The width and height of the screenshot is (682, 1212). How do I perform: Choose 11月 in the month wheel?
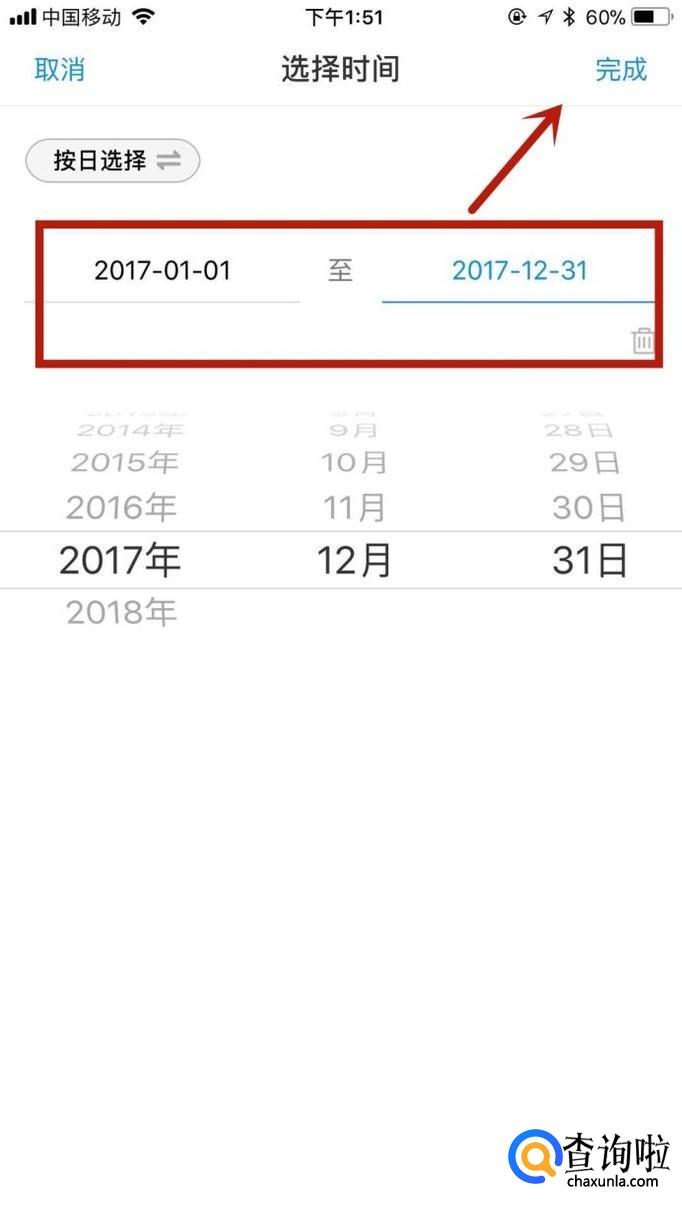pyautogui.click(x=354, y=508)
